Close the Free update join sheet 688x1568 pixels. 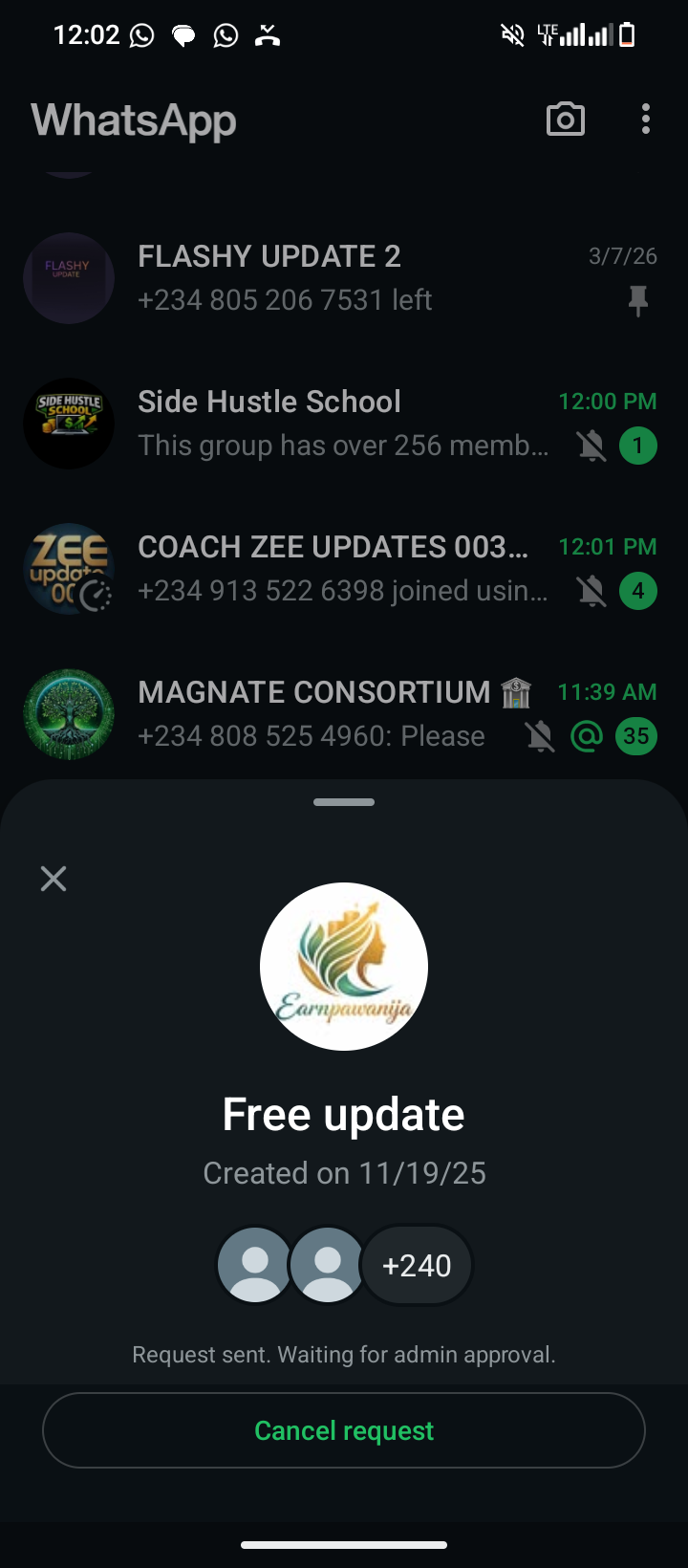coord(54,879)
